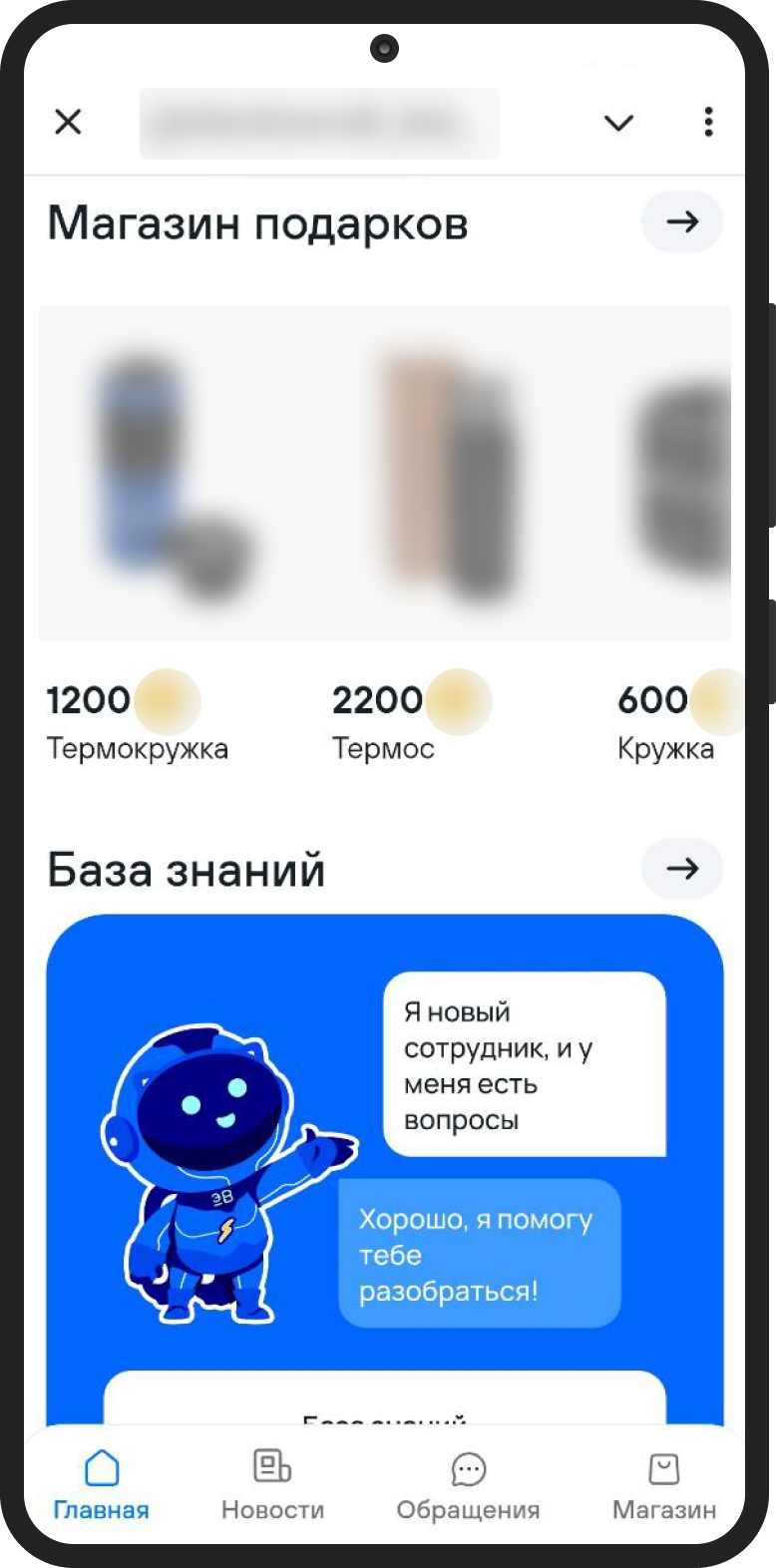Switch to the Главная tab
Screen dimensions: 776x1568
point(101,1485)
